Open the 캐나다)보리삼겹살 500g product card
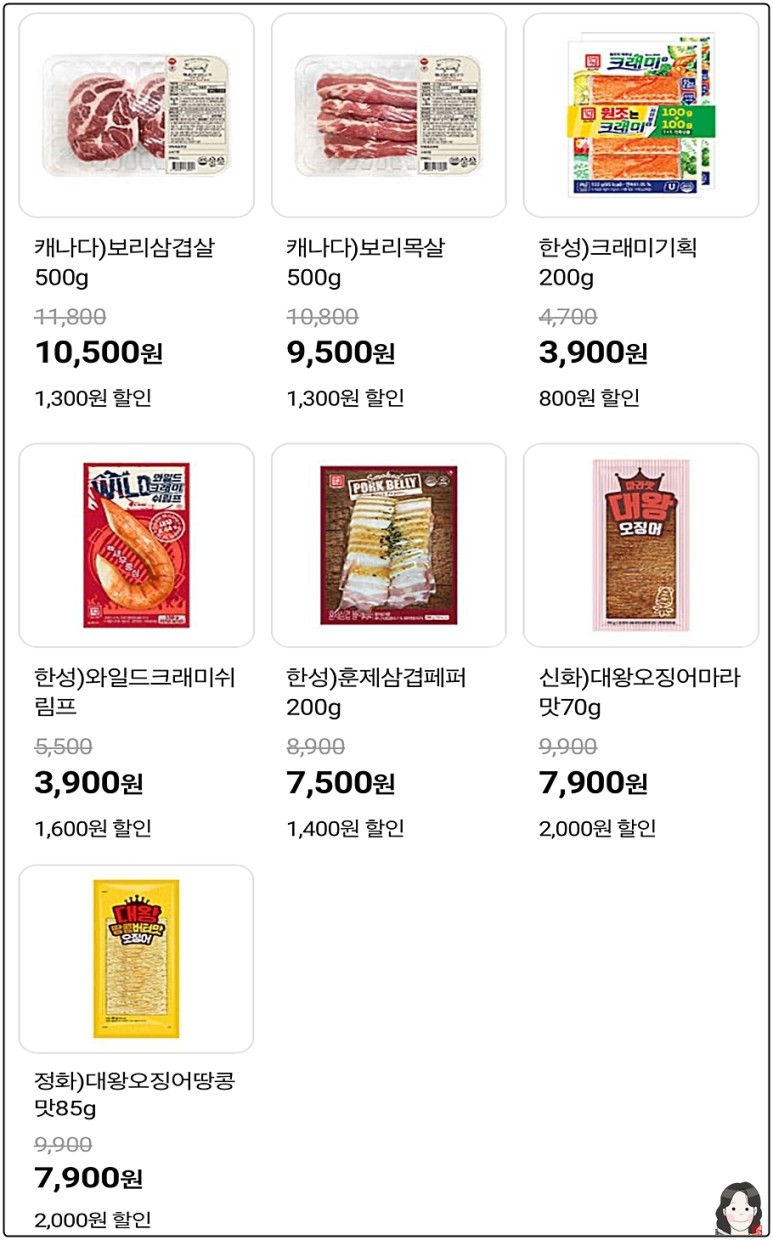 click(x=136, y=115)
